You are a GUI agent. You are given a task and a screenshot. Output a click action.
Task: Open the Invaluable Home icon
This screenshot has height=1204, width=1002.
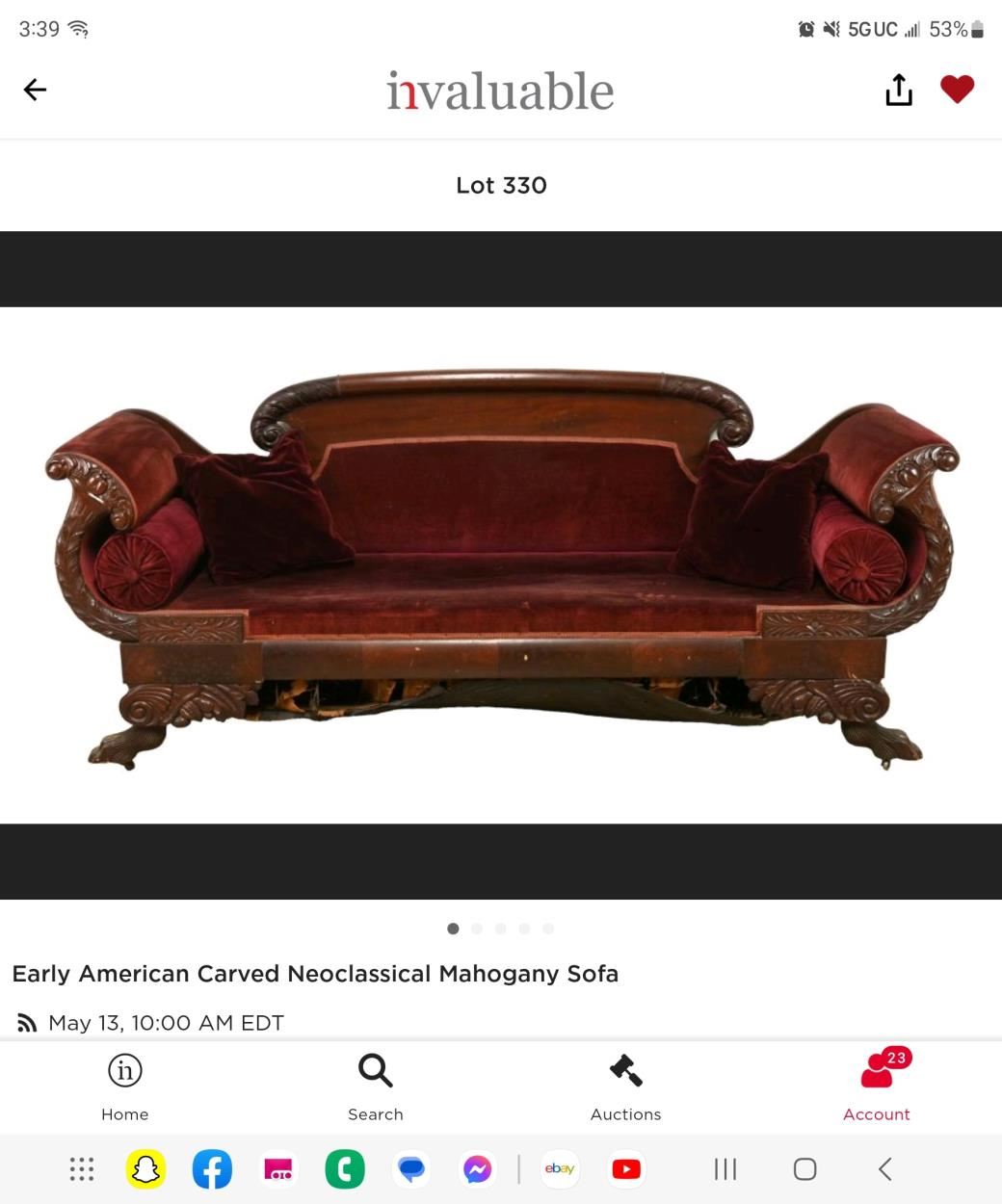tap(124, 1070)
